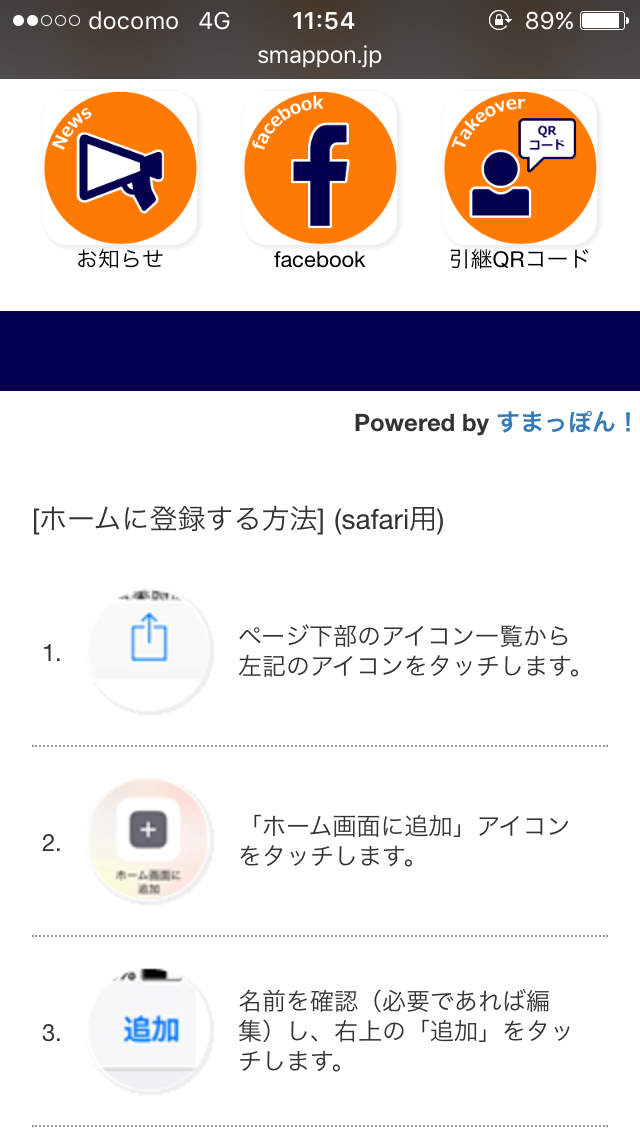Open the 引継QRコード takeover icon
This screenshot has height=1136, width=640.
(520, 168)
